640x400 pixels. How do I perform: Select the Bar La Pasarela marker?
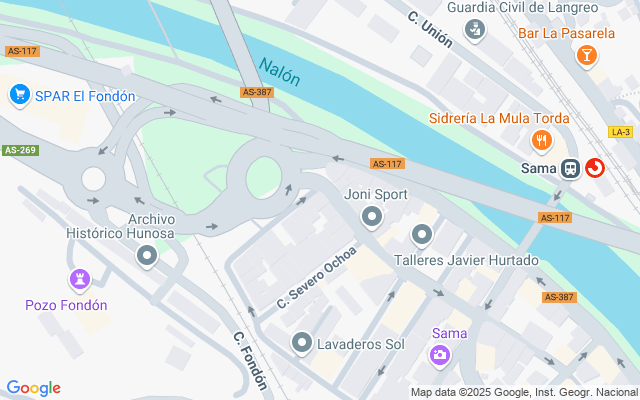(587, 55)
